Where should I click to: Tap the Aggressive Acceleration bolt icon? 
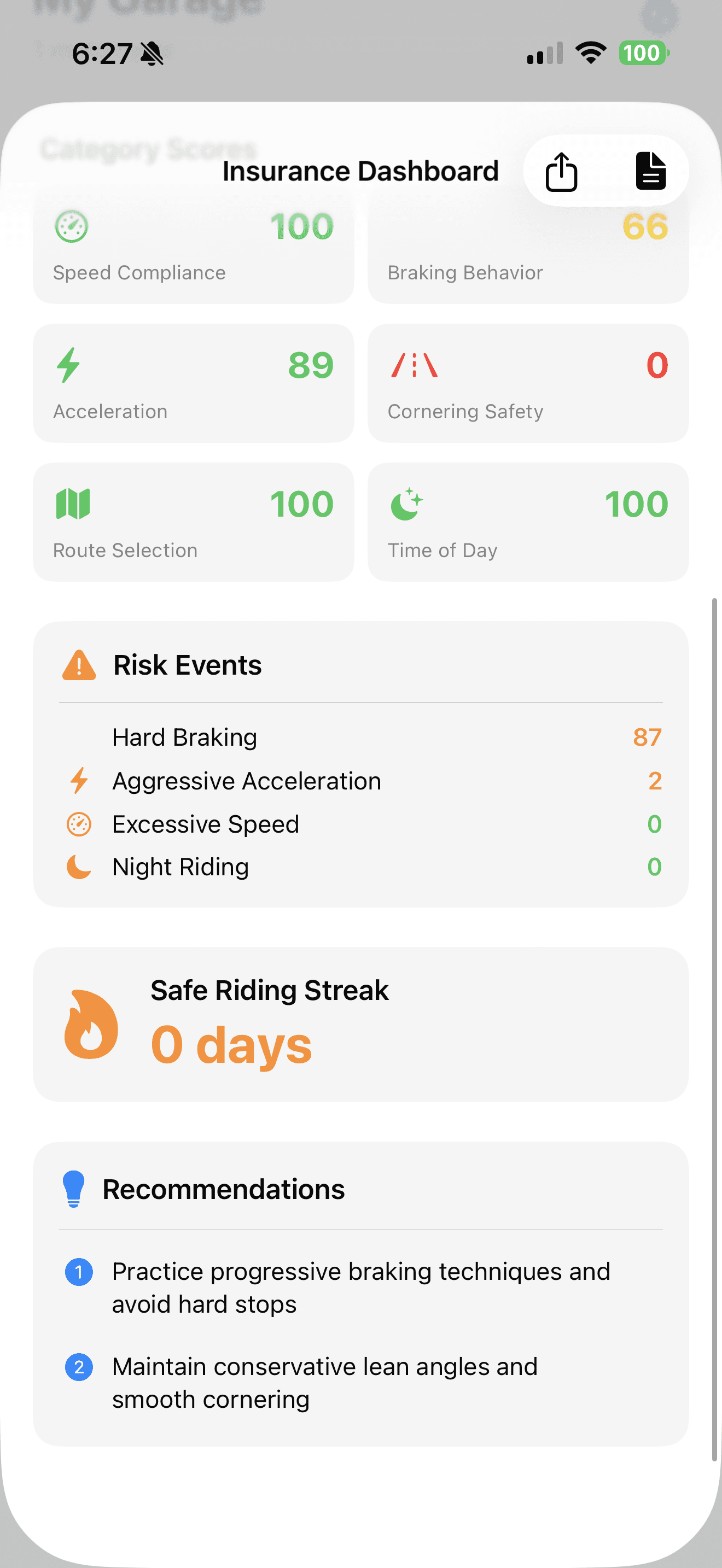tap(79, 780)
